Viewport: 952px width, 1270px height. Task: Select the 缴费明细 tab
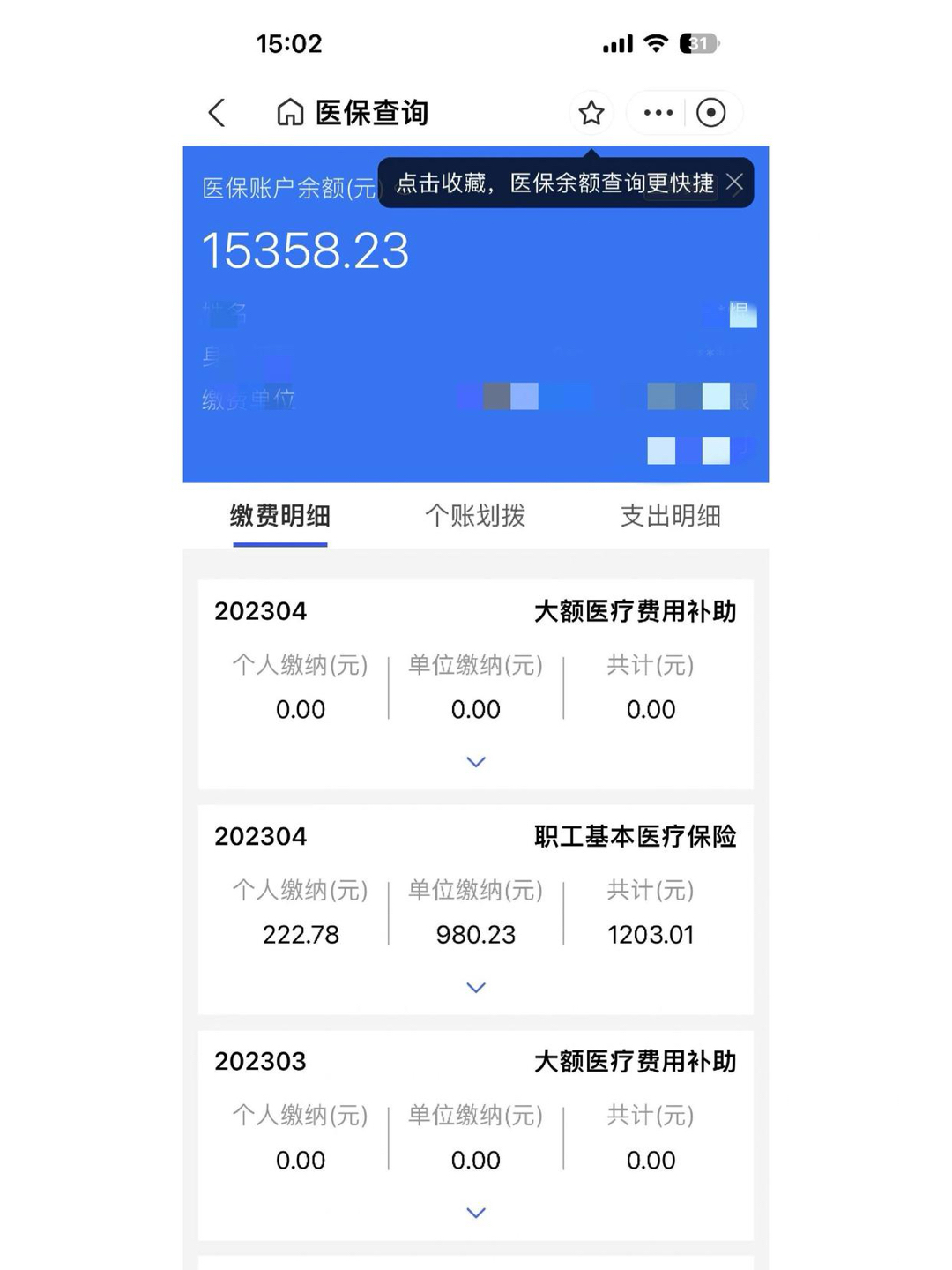pyautogui.click(x=280, y=517)
